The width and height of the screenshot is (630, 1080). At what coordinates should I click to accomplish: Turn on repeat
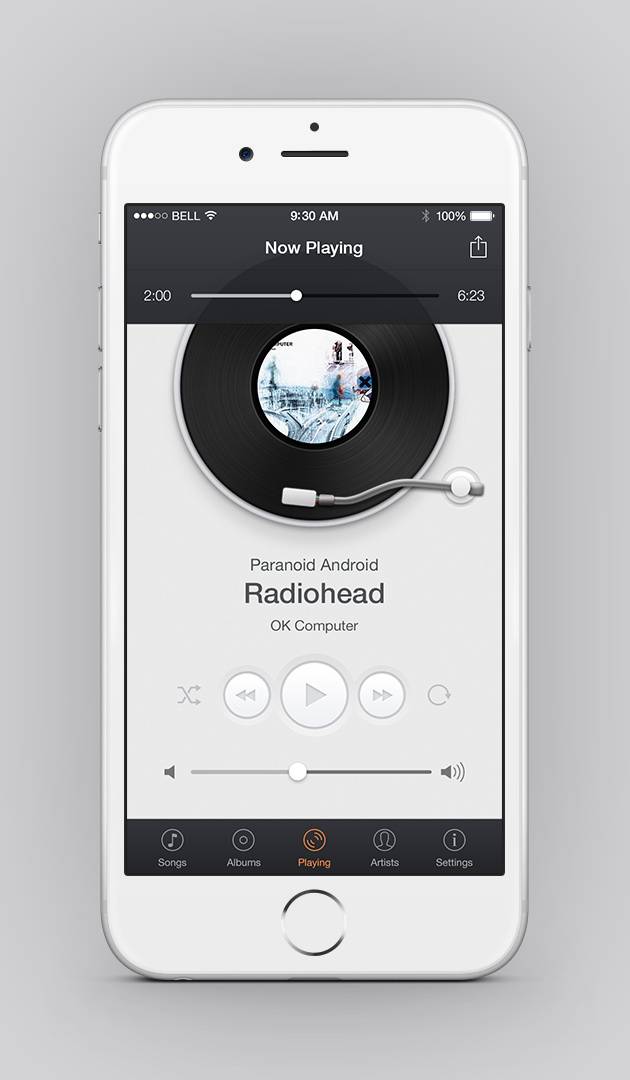(438, 695)
